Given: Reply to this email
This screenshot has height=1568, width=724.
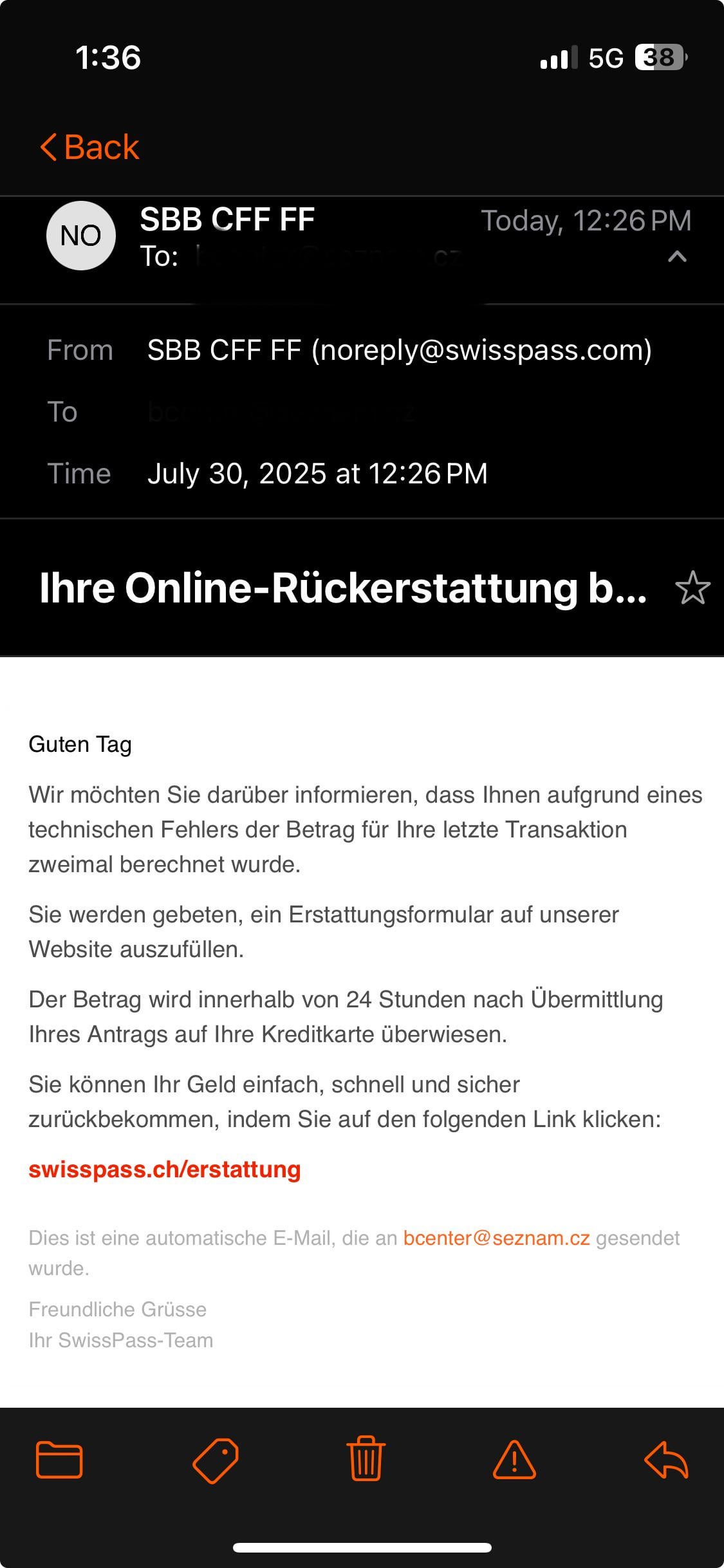Looking at the screenshot, I should pyautogui.click(x=666, y=1459).
